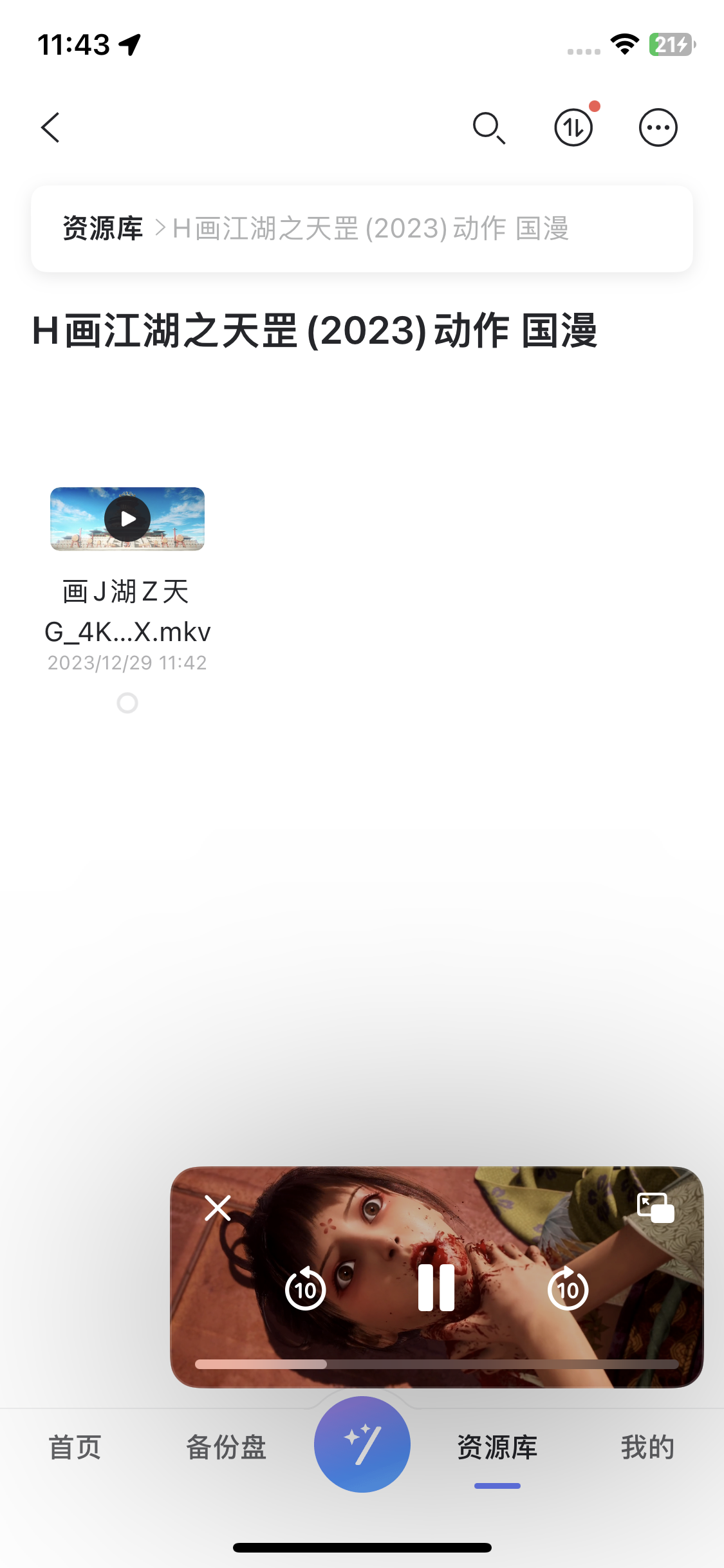Open the magic wand center action button
The width and height of the screenshot is (724, 1568).
(x=362, y=1444)
